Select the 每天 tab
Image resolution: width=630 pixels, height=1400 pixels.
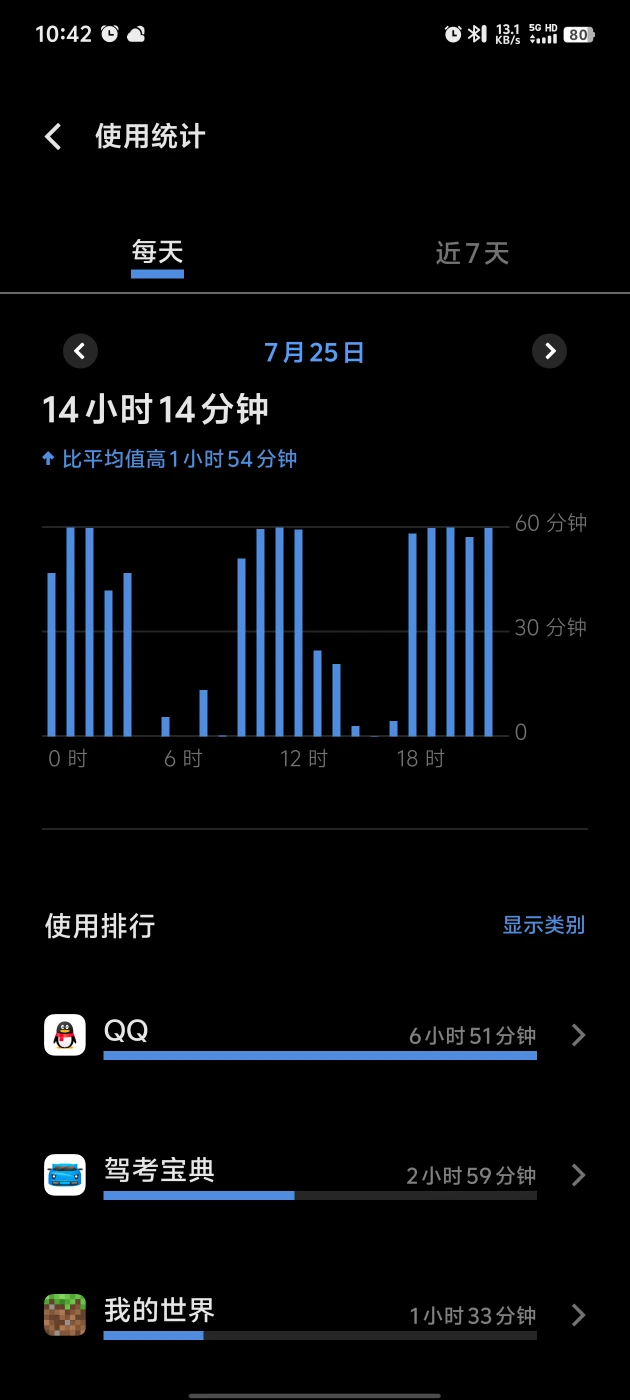pyautogui.click(x=158, y=252)
